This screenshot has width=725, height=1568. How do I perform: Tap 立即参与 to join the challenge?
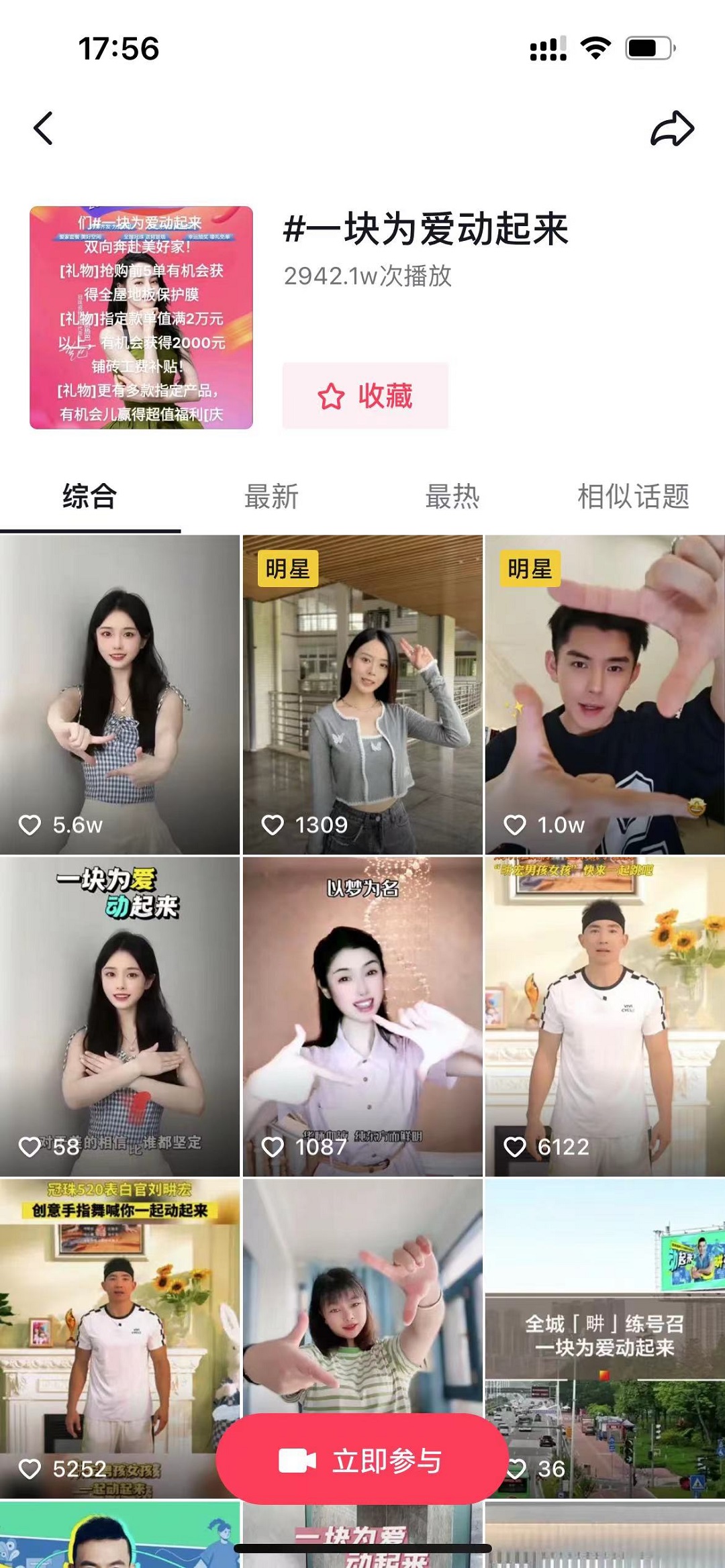coord(362,1461)
